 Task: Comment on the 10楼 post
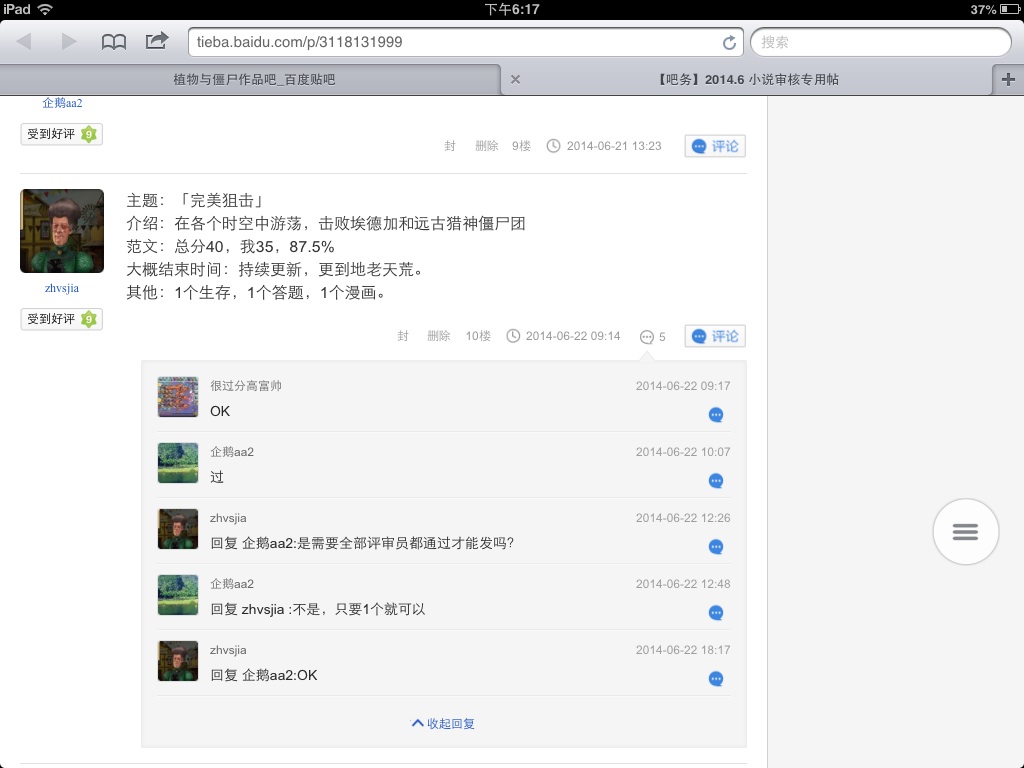[715, 336]
